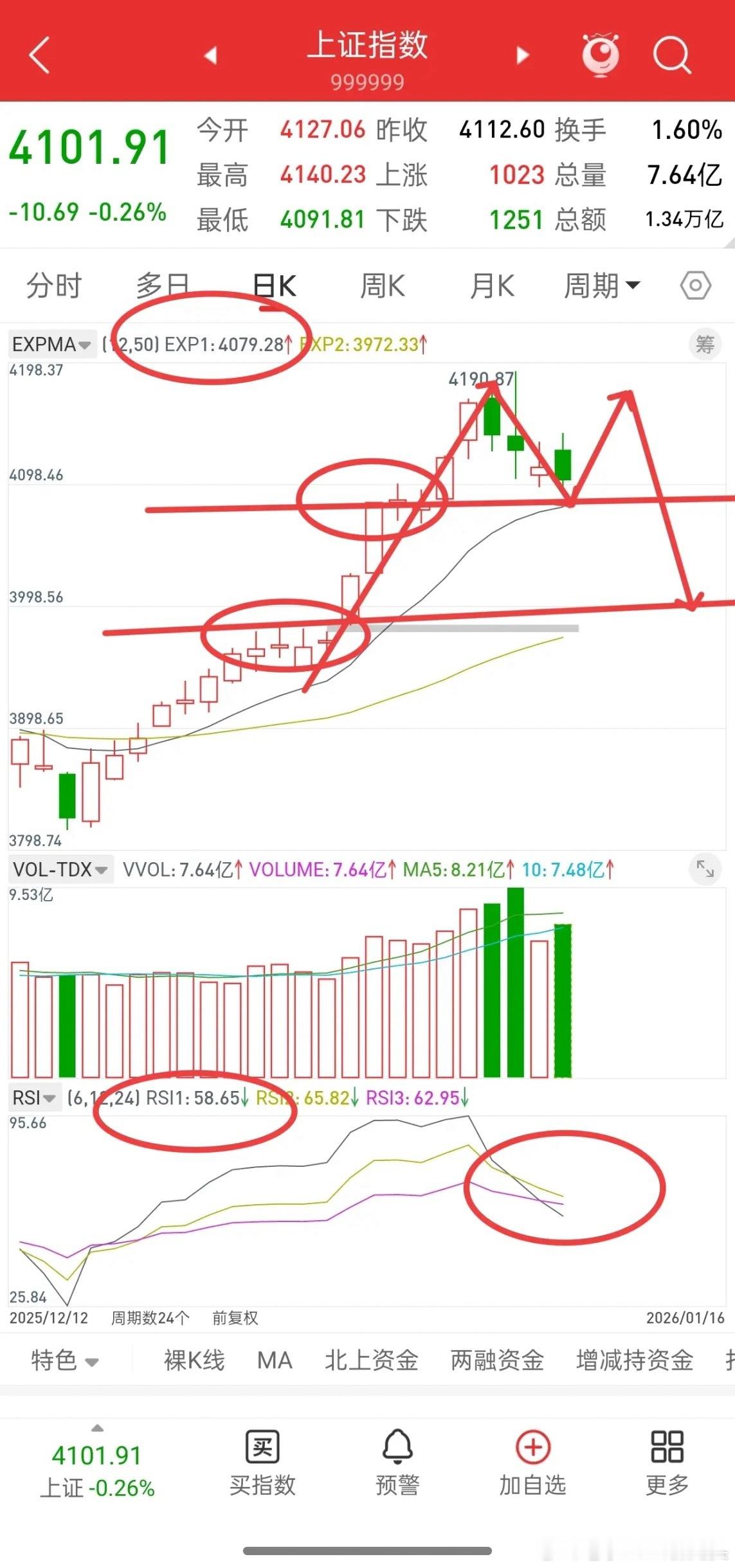Select the 月K chart tab
Screen dimensions: 735x1568
pyautogui.click(x=493, y=285)
